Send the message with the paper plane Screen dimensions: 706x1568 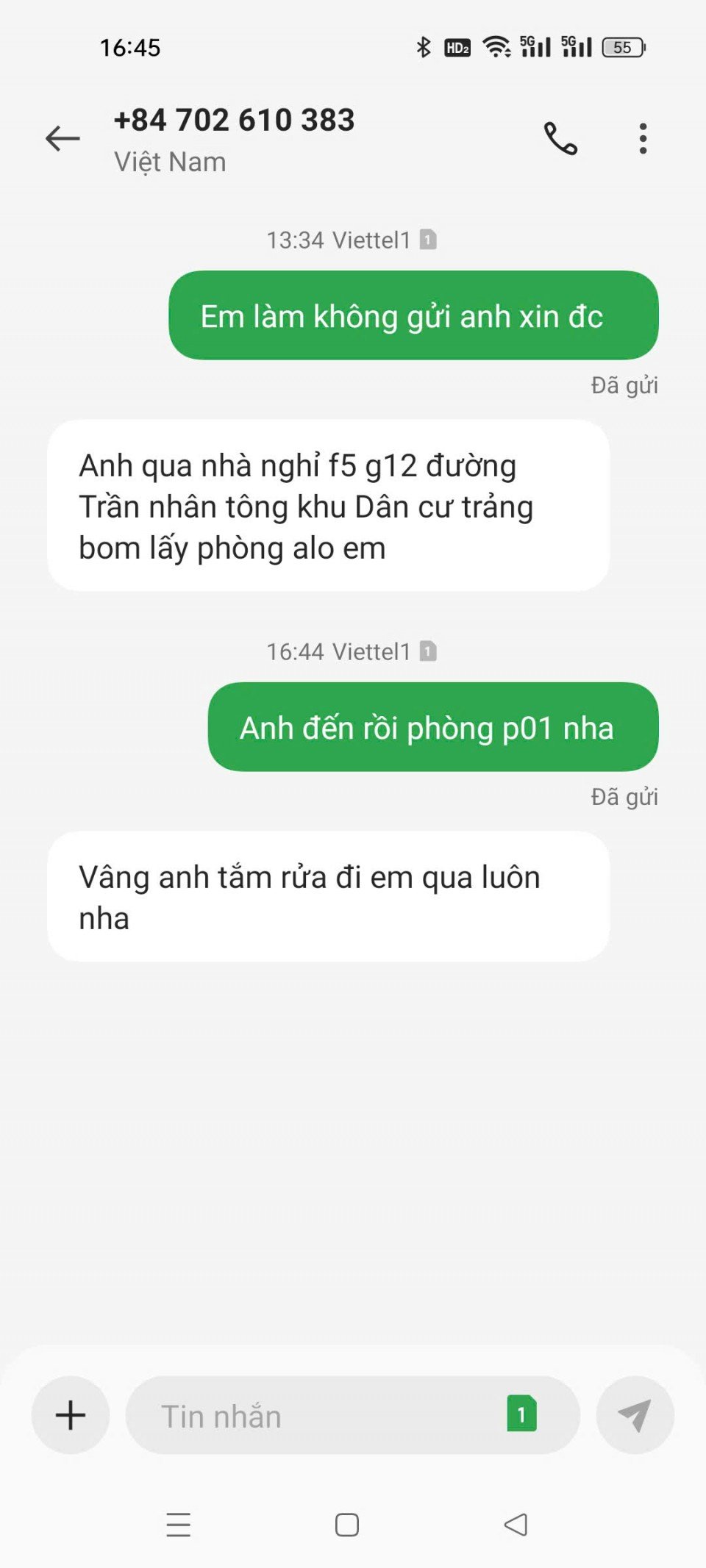pos(635,1415)
